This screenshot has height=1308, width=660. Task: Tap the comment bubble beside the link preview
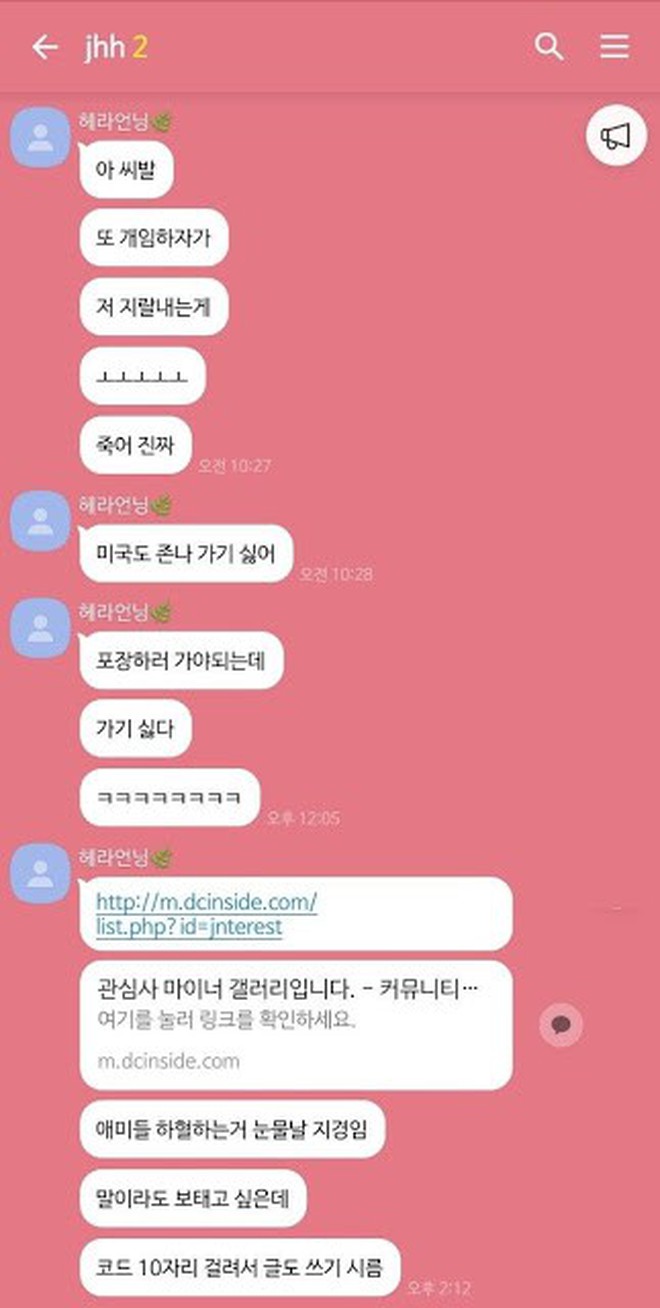coord(561,1025)
